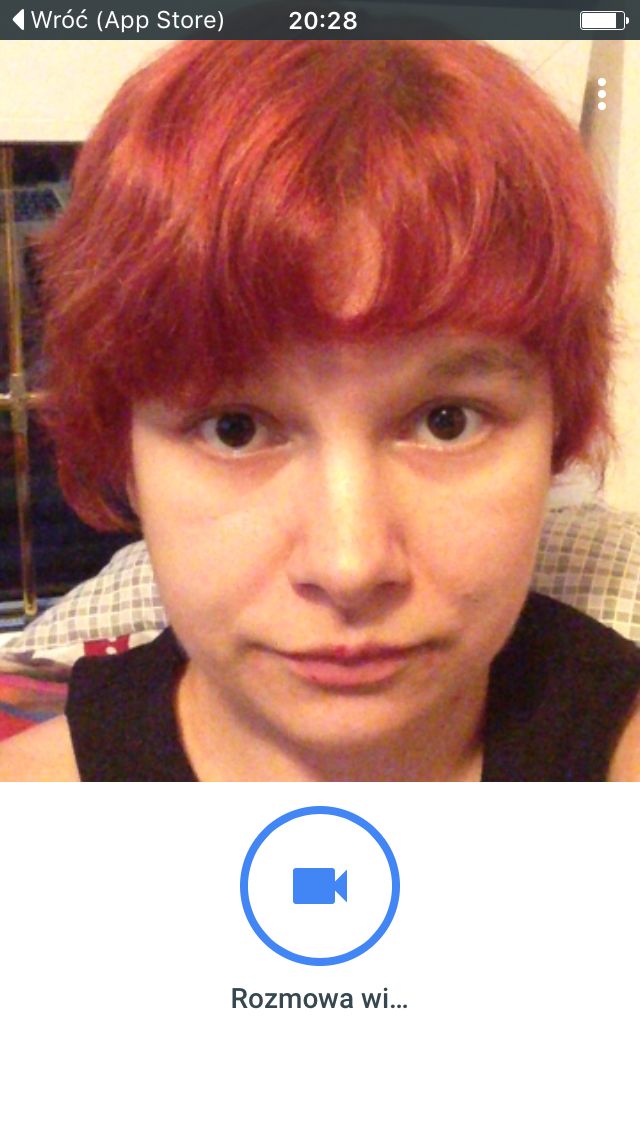The height and width of the screenshot is (1136, 640).
Task: Go back to App Store
Action: (x=119, y=20)
